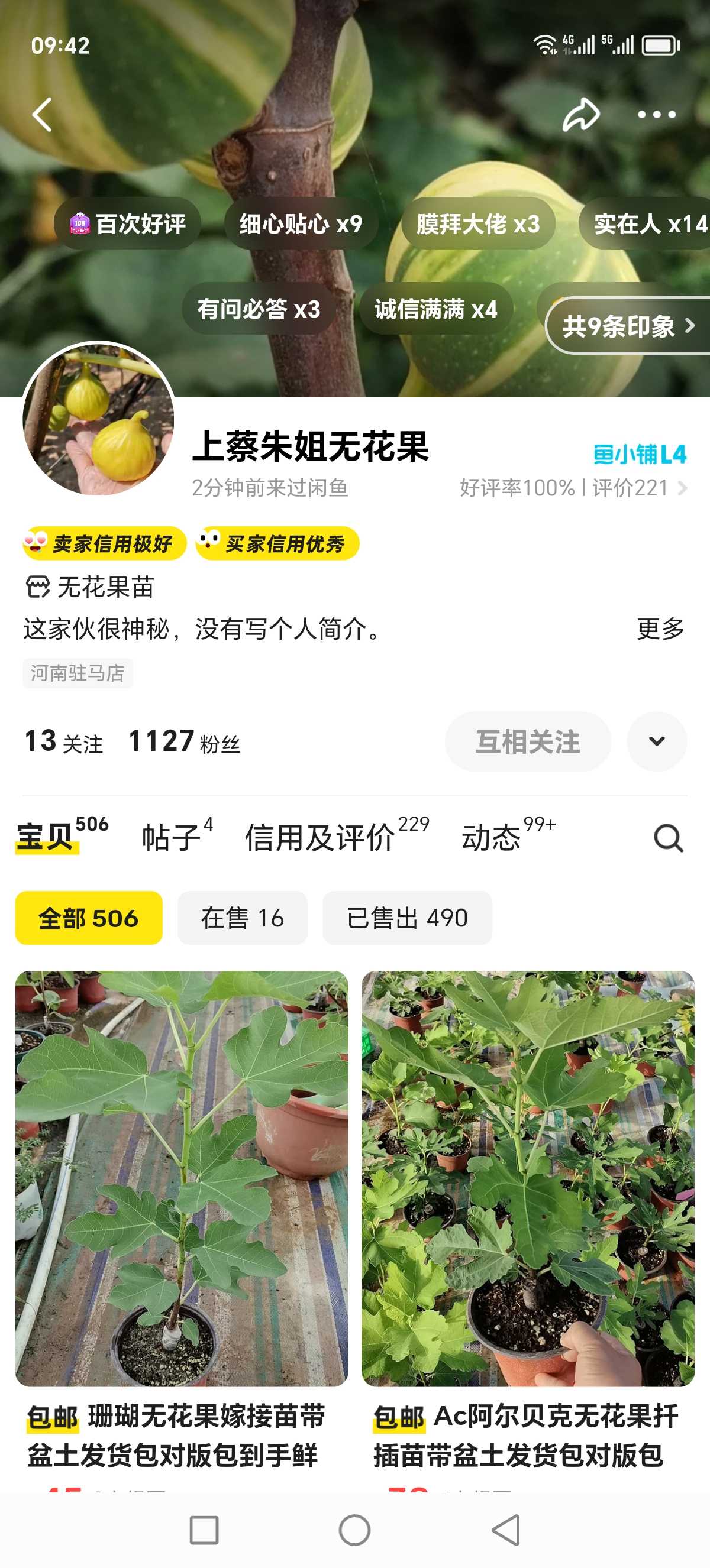This screenshot has height=1568, width=710.
Task: Open the seller's profile avatar
Action: pyautogui.click(x=99, y=419)
